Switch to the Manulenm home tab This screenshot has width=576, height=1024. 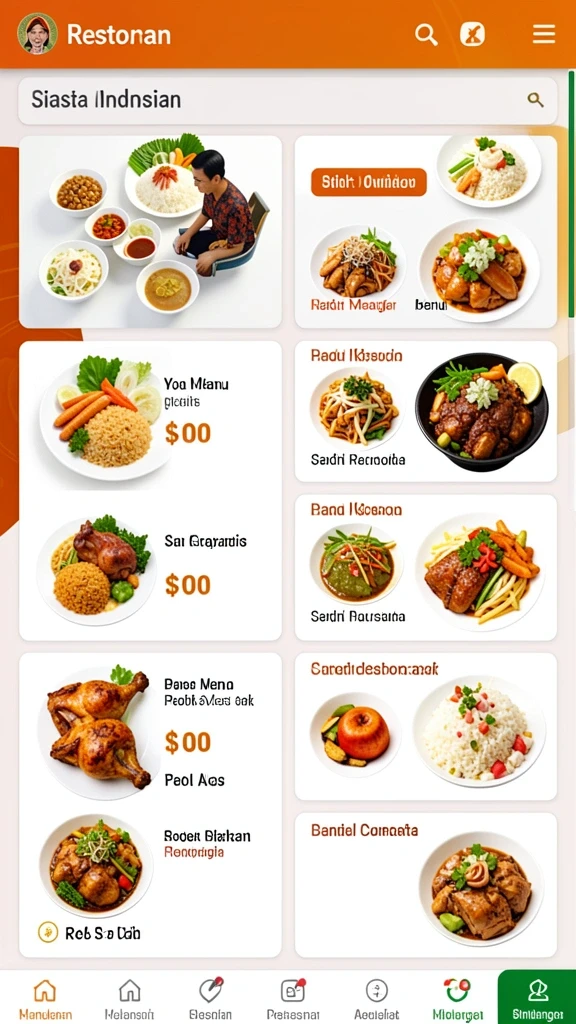pyautogui.click(x=45, y=998)
